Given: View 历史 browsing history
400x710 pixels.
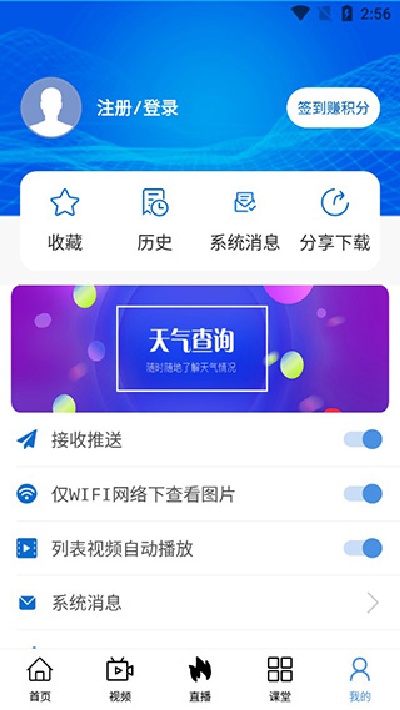Looking at the screenshot, I should [x=154, y=220].
